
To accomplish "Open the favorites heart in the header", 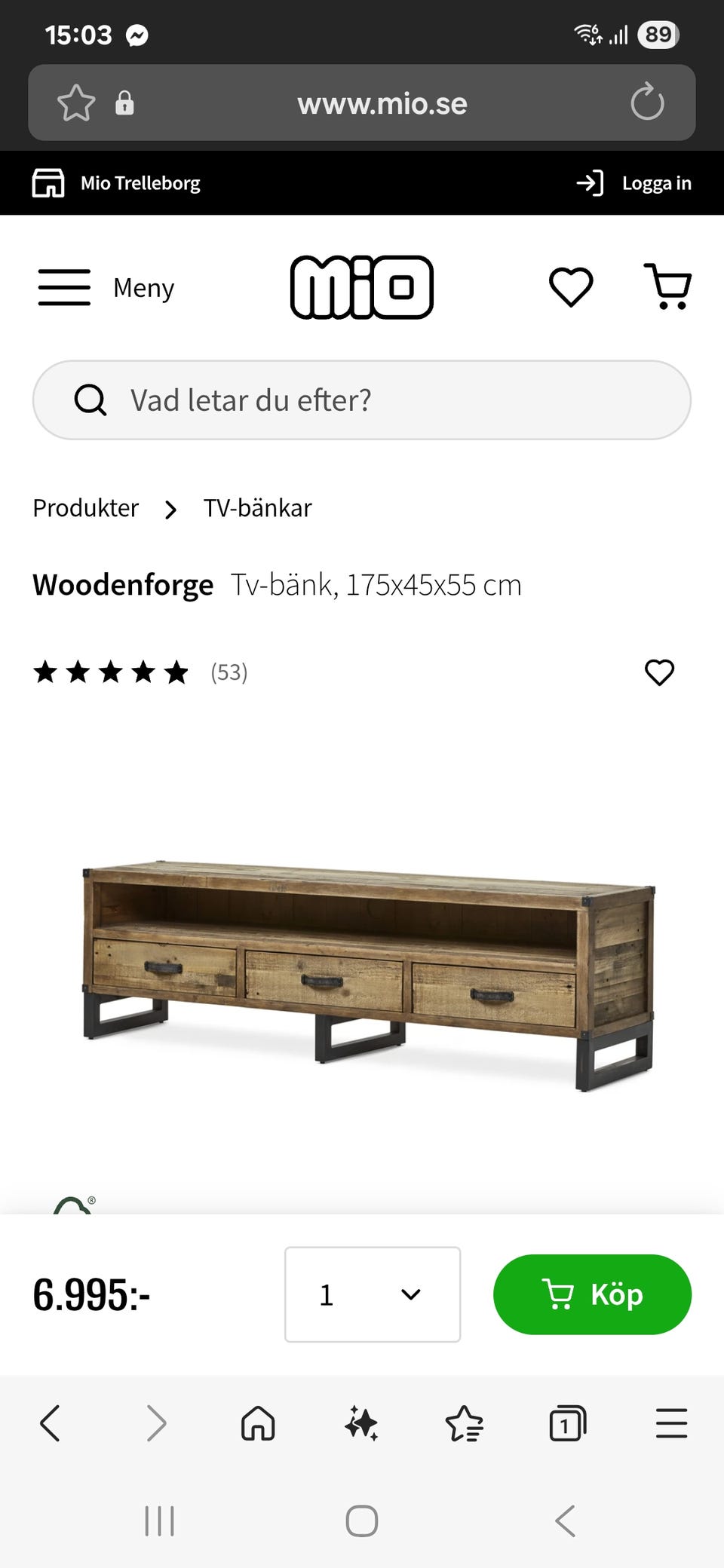I will (571, 287).
